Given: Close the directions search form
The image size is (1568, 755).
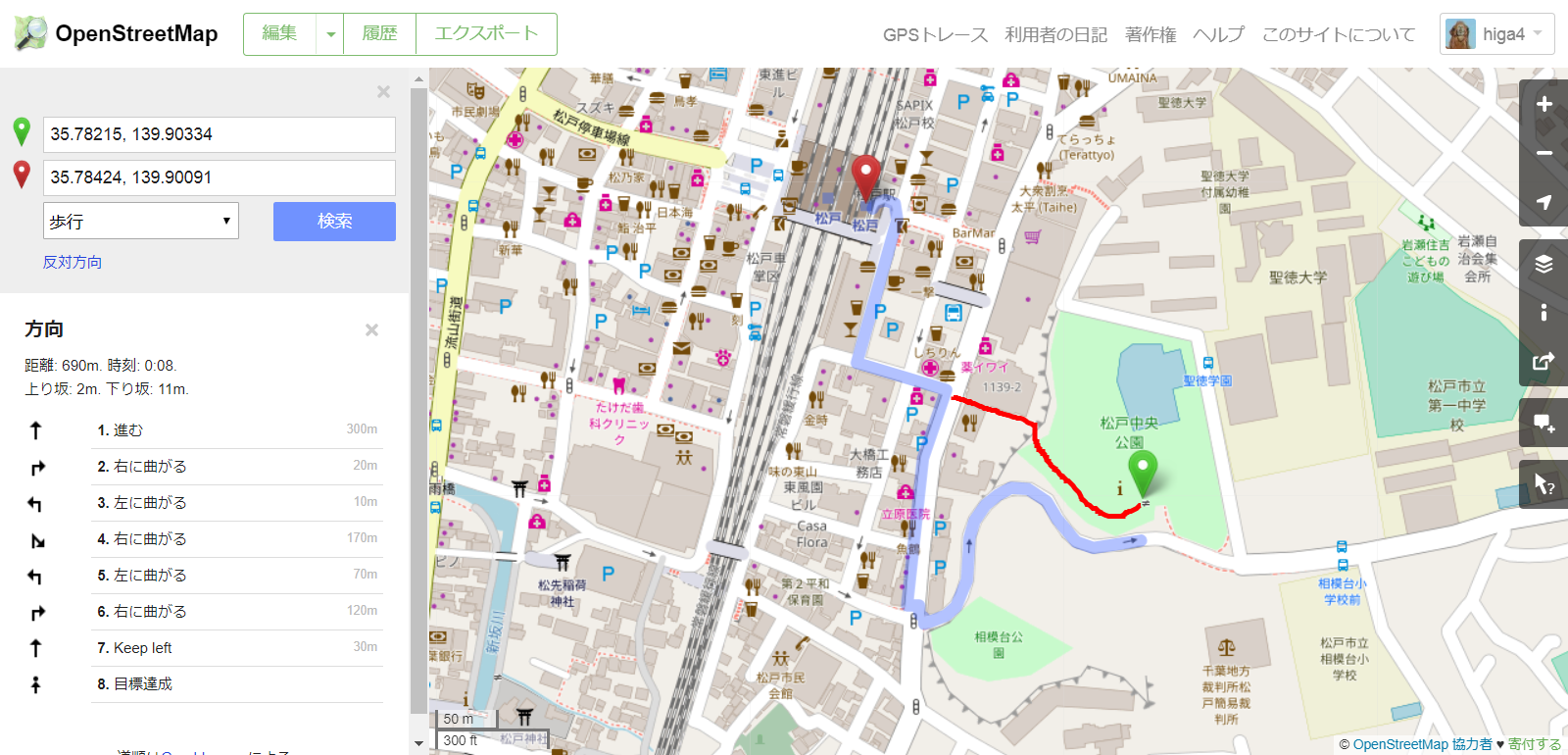Looking at the screenshot, I should coord(383,91).
